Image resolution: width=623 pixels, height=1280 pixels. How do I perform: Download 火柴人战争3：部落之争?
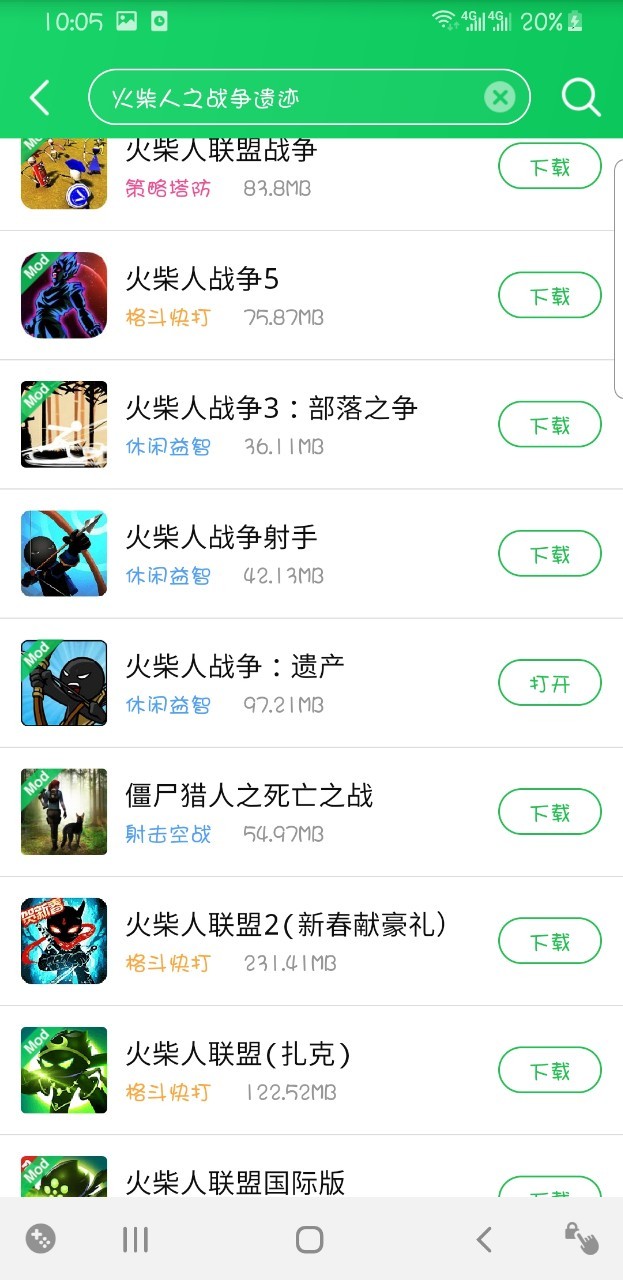click(549, 425)
